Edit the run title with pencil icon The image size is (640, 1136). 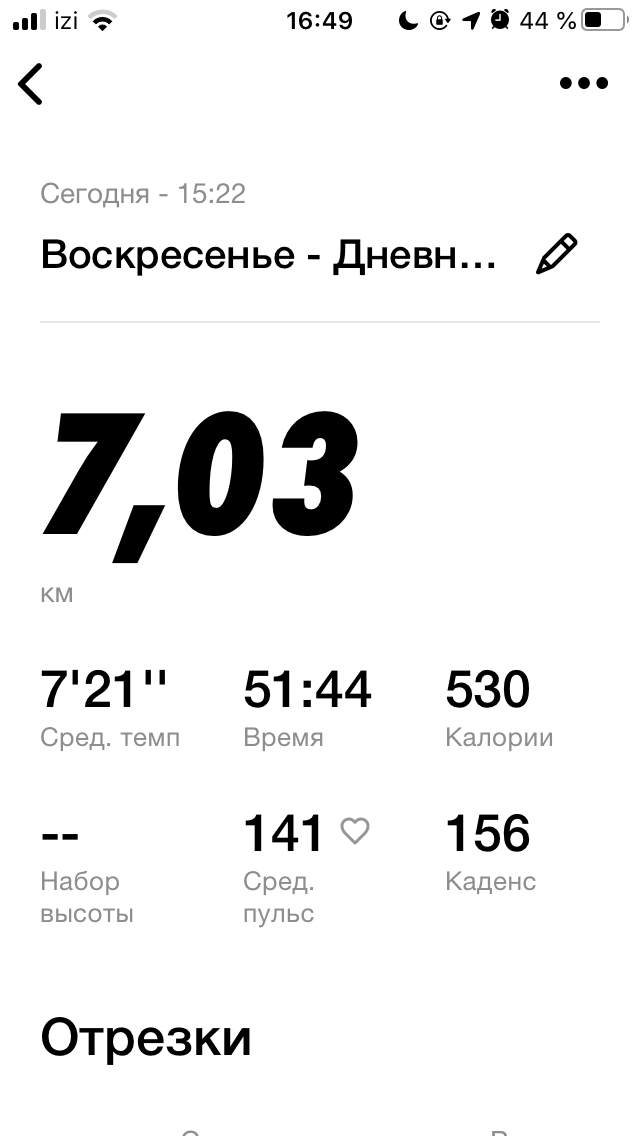pos(556,254)
